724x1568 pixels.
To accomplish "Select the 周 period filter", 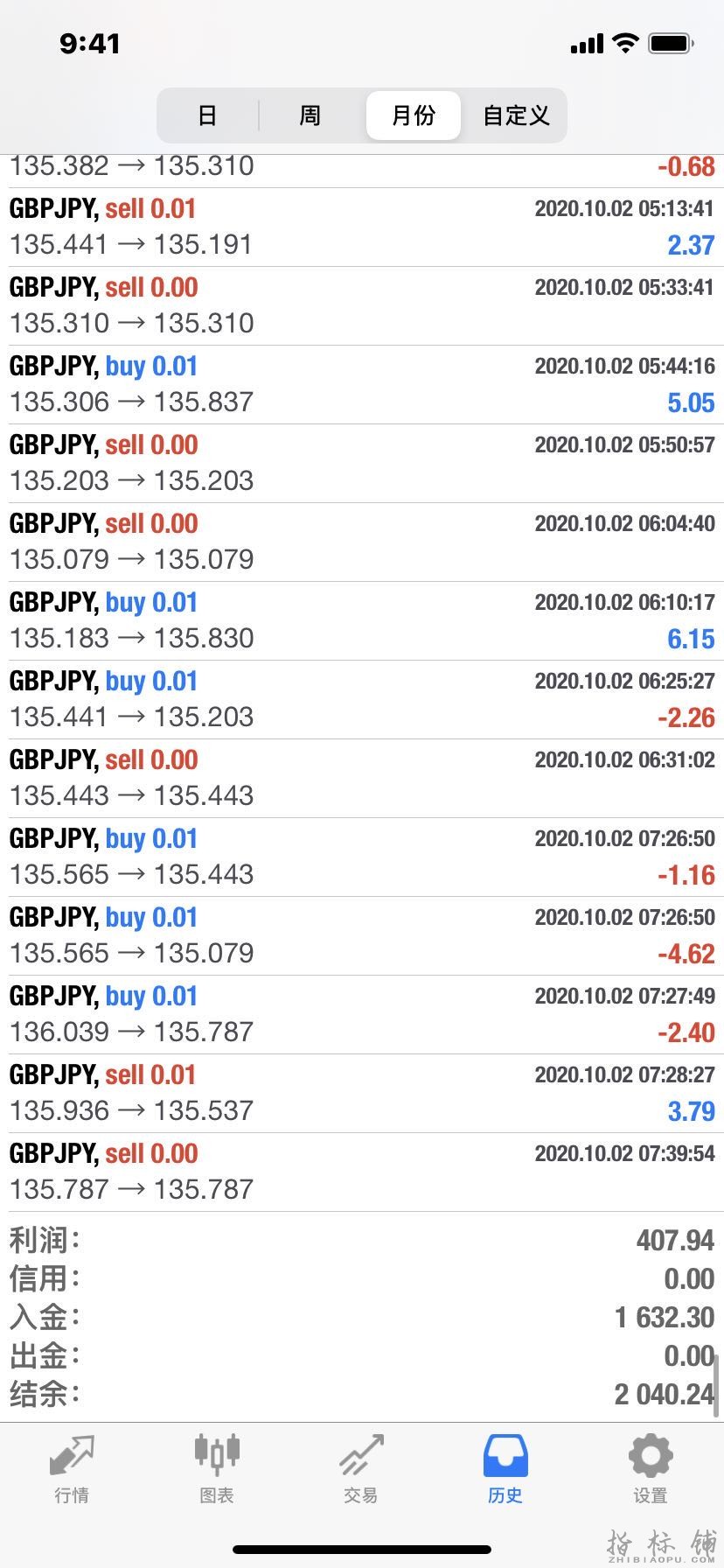I will pyautogui.click(x=310, y=115).
